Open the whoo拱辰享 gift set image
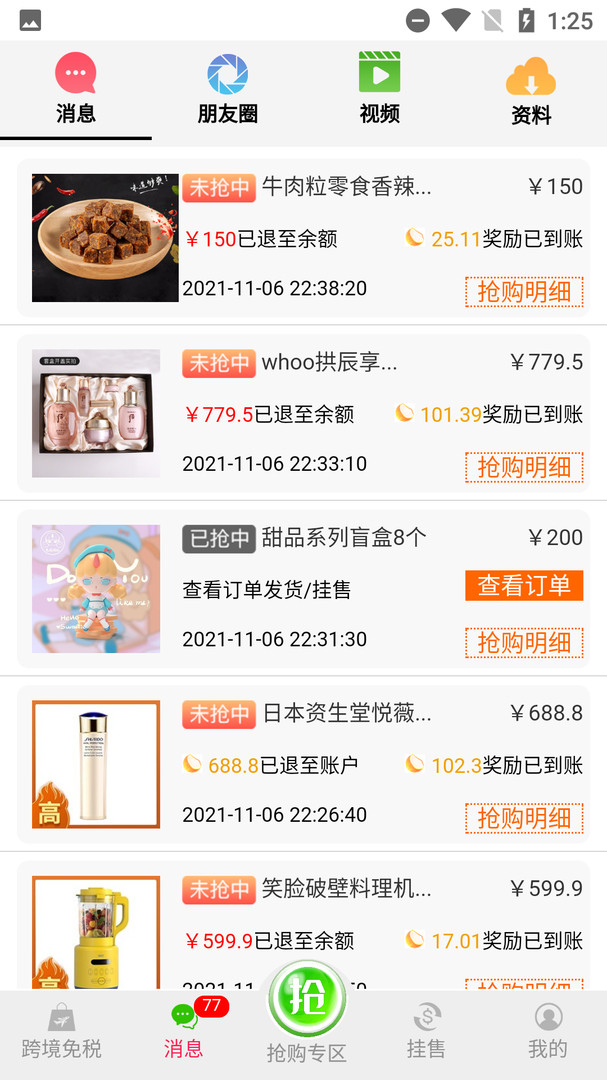 tap(96, 413)
